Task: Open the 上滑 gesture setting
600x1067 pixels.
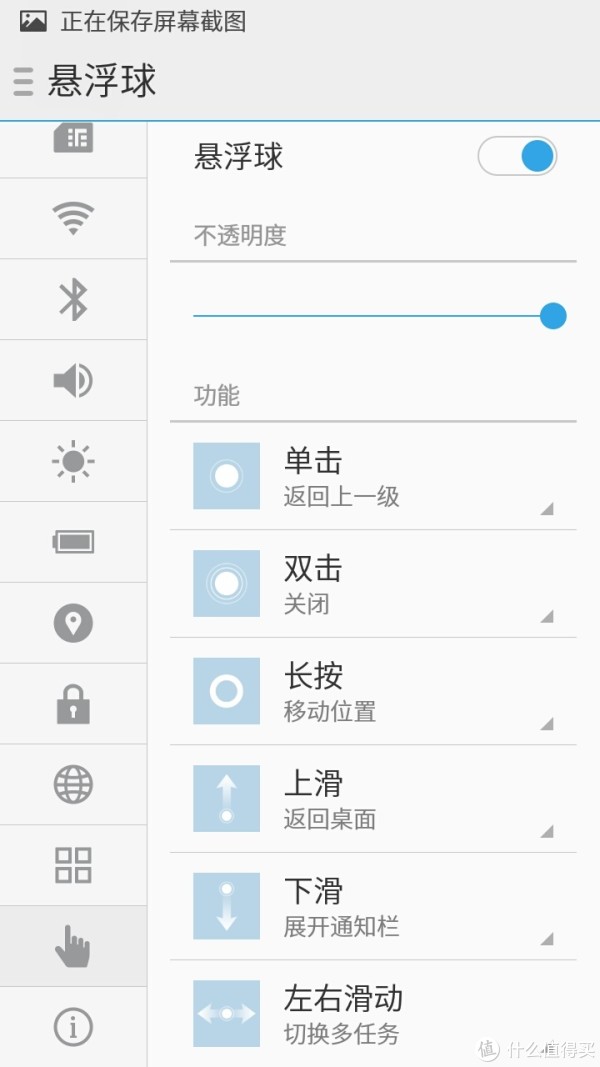Action: coord(373,799)
